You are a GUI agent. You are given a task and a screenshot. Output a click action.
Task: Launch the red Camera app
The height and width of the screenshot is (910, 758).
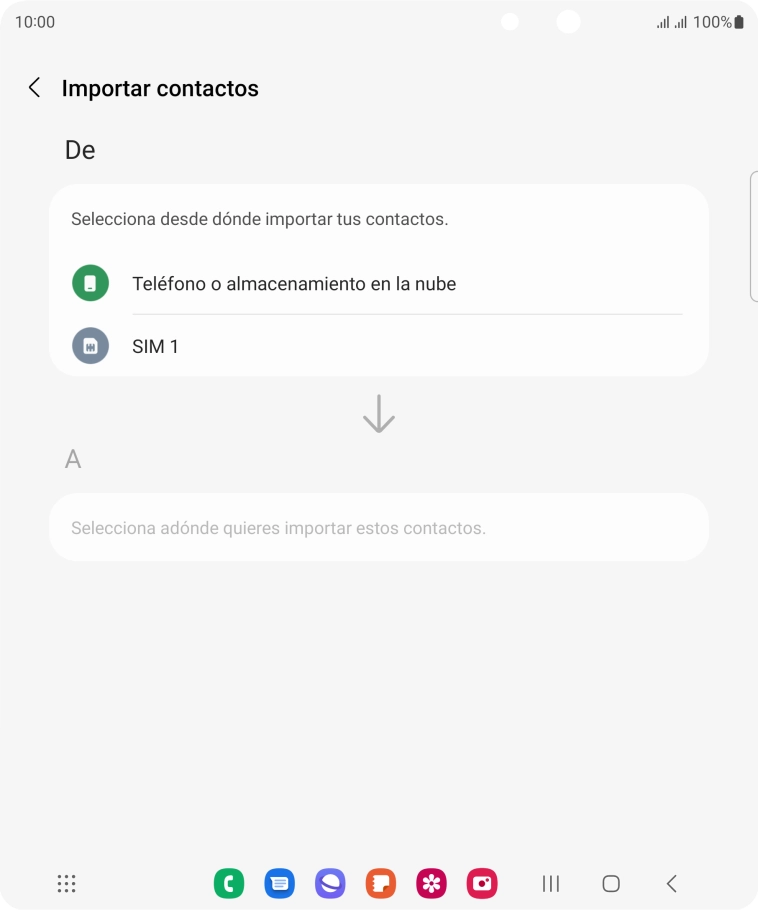482,883
